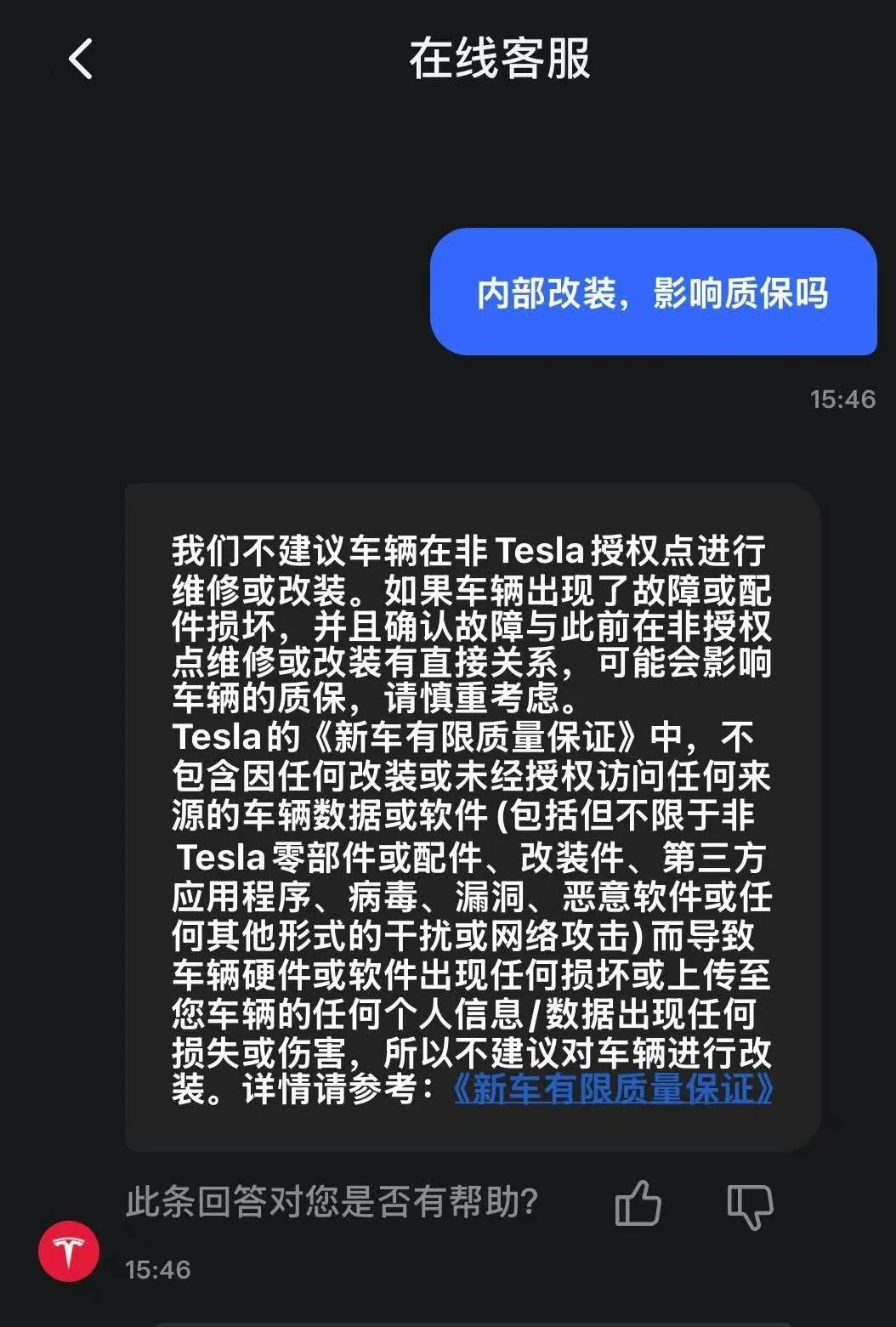Viewport: 896px width, 1327px height.
Task: Open the 《新车有限质量保证》 link
Action: (x=613, y=1088)
